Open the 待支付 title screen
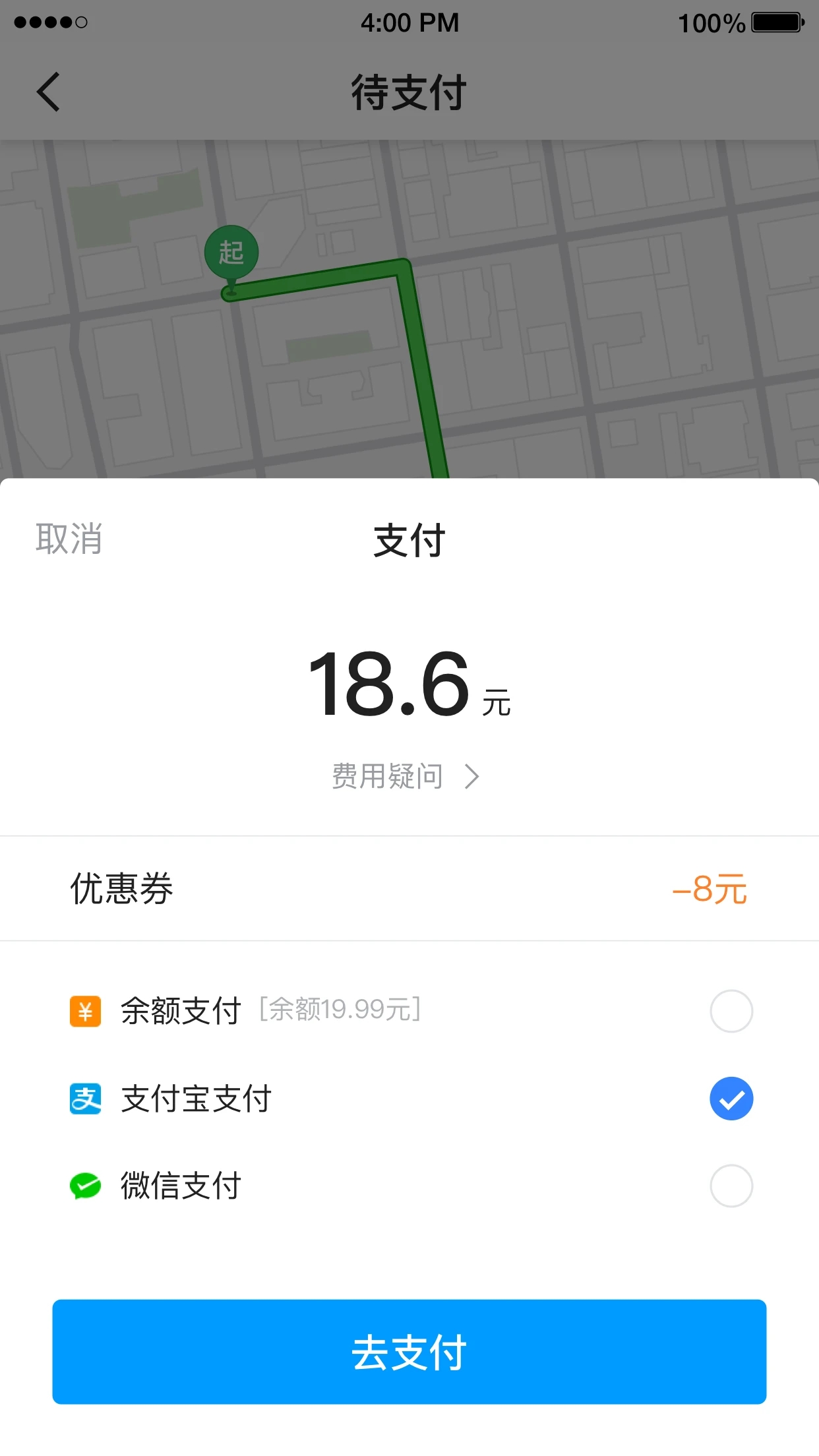Image resolution: width=819 pixels, height=1456 pixels. pyautogui.click(x=409, y=91)
